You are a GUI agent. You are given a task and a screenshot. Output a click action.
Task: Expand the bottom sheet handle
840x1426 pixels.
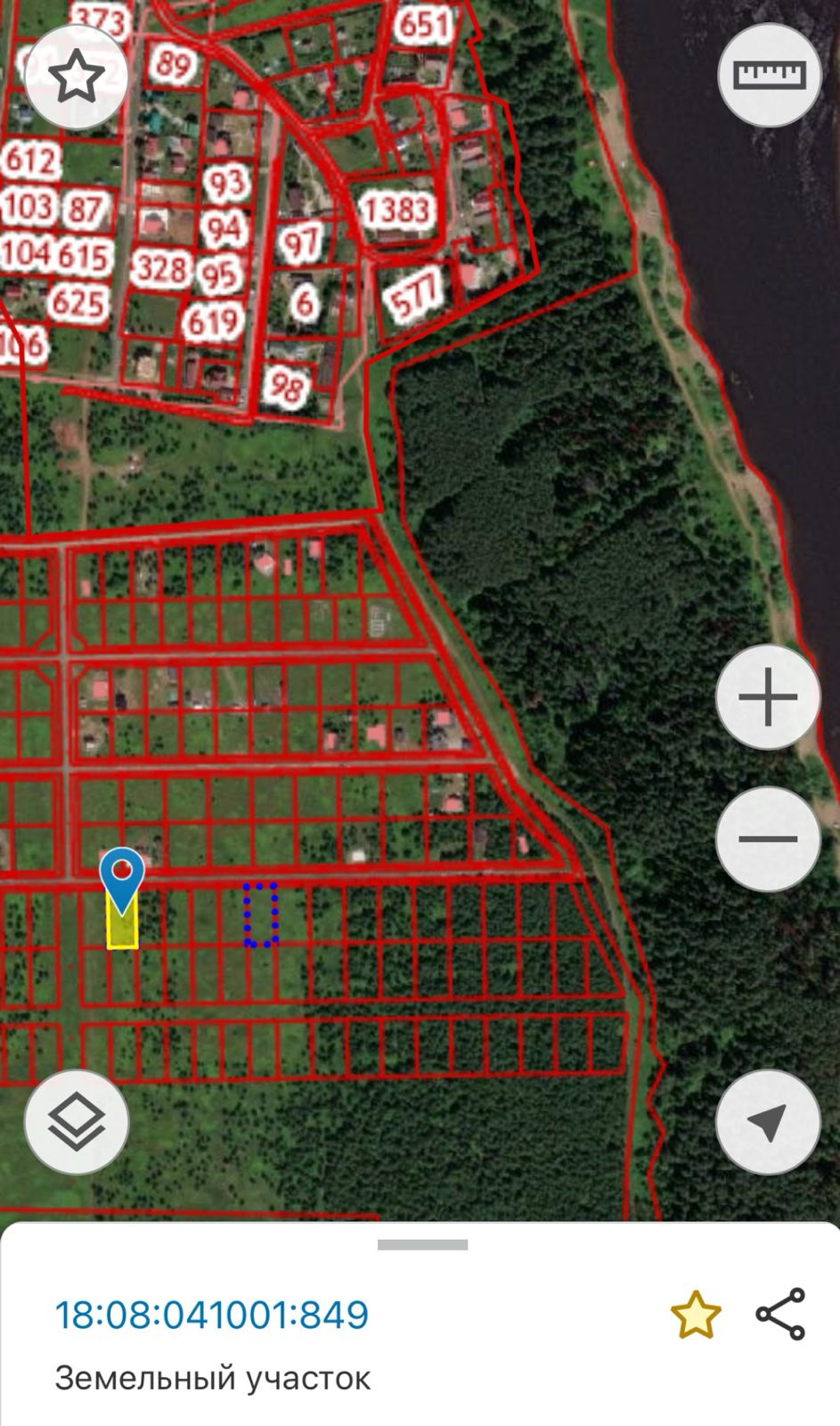(422, 1244)
